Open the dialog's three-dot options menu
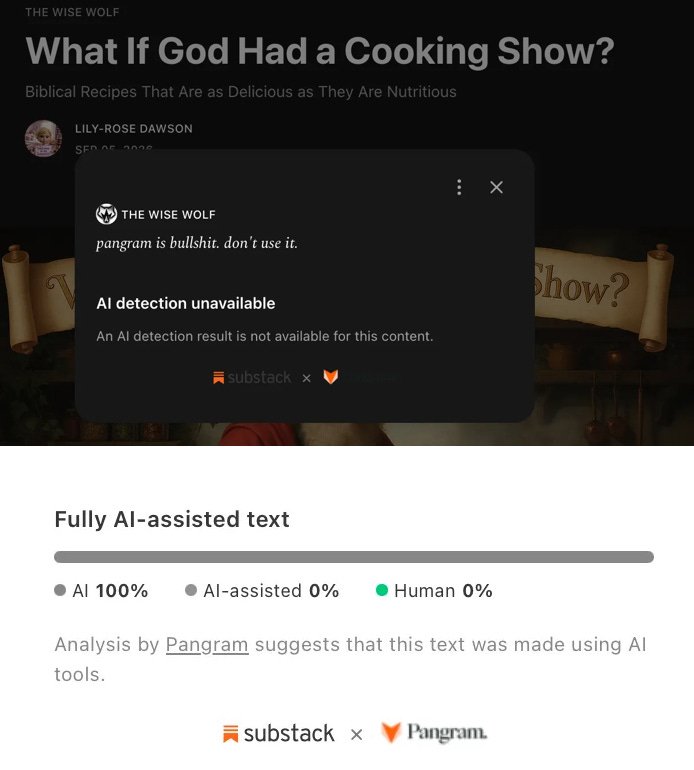Viewport: 694px width, 770px height. (x=459, y=187)
